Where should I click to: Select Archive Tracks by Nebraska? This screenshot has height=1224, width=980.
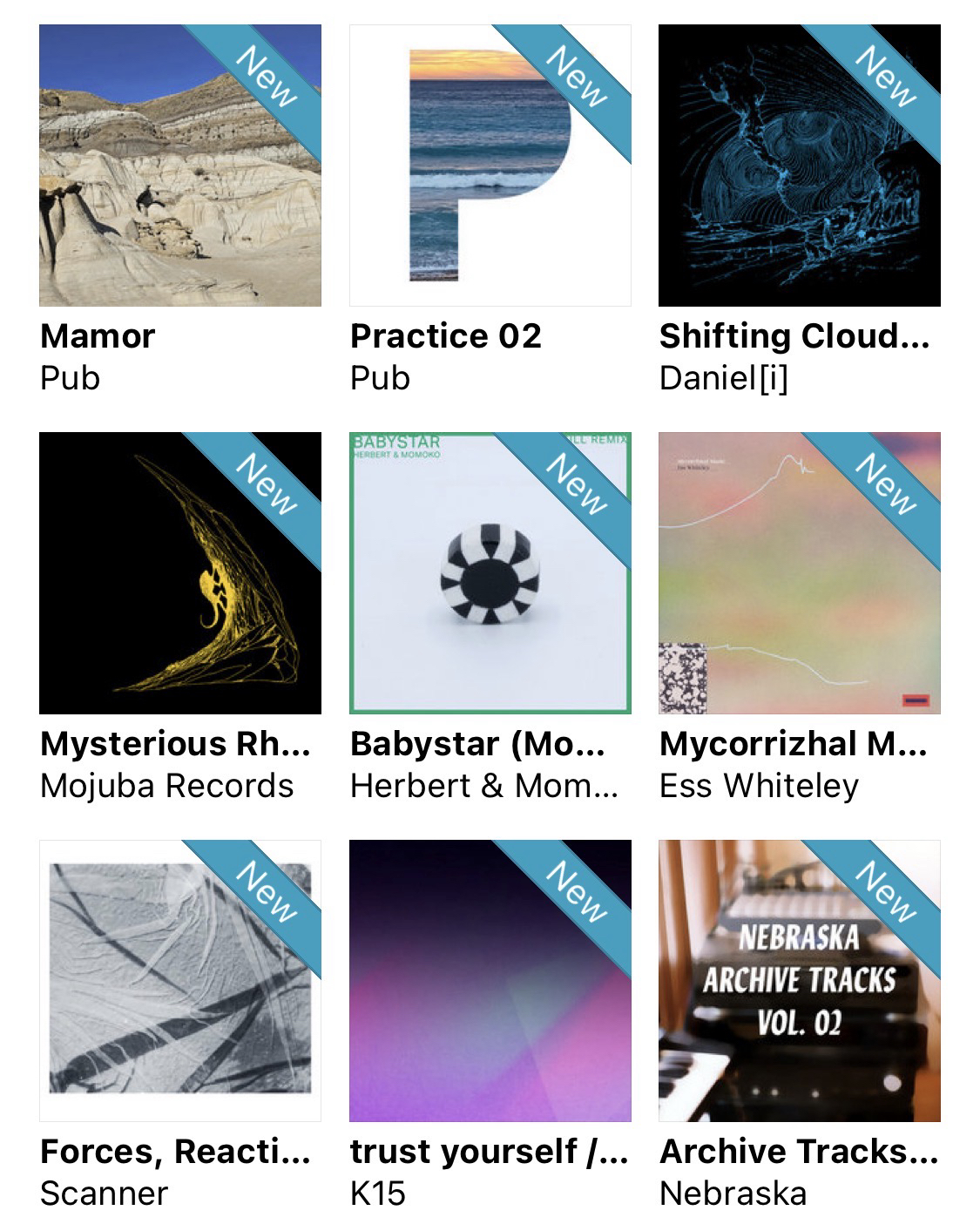click(x=799, y=981)
